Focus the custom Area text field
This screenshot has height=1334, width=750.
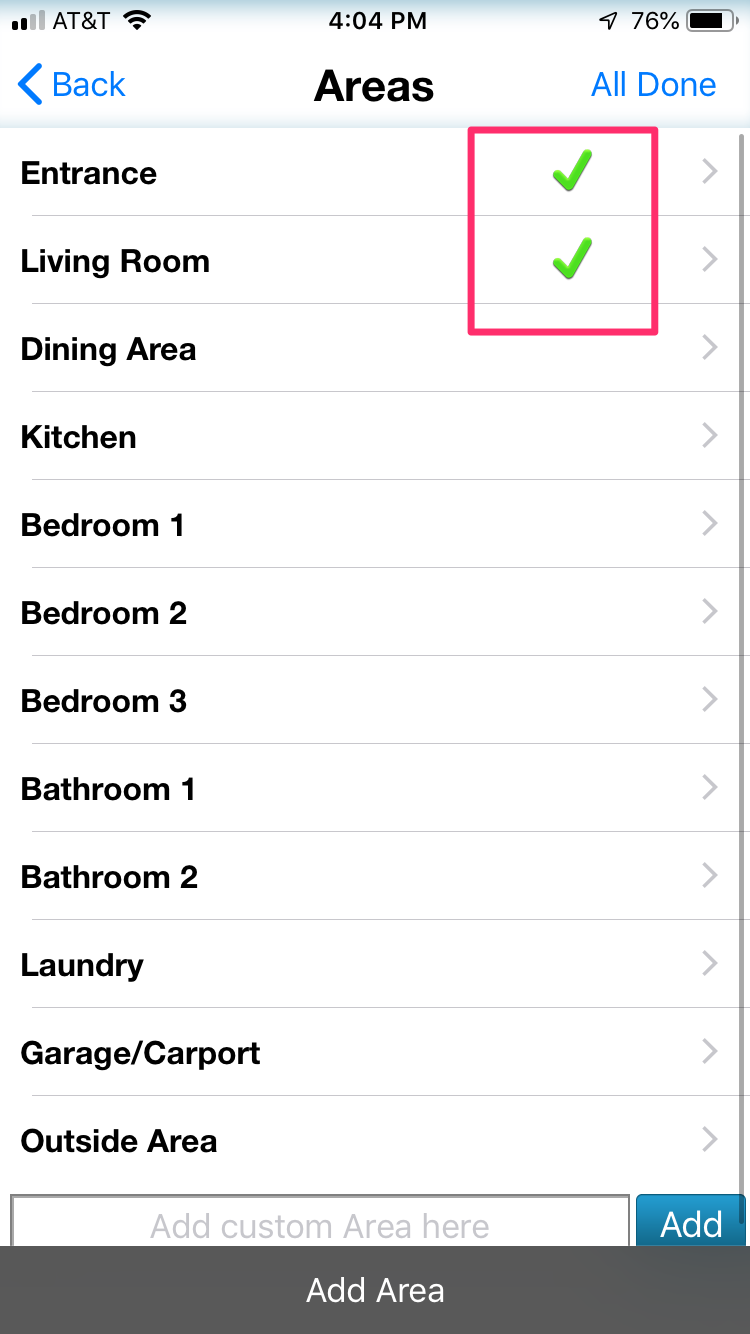coord(320,1221)
